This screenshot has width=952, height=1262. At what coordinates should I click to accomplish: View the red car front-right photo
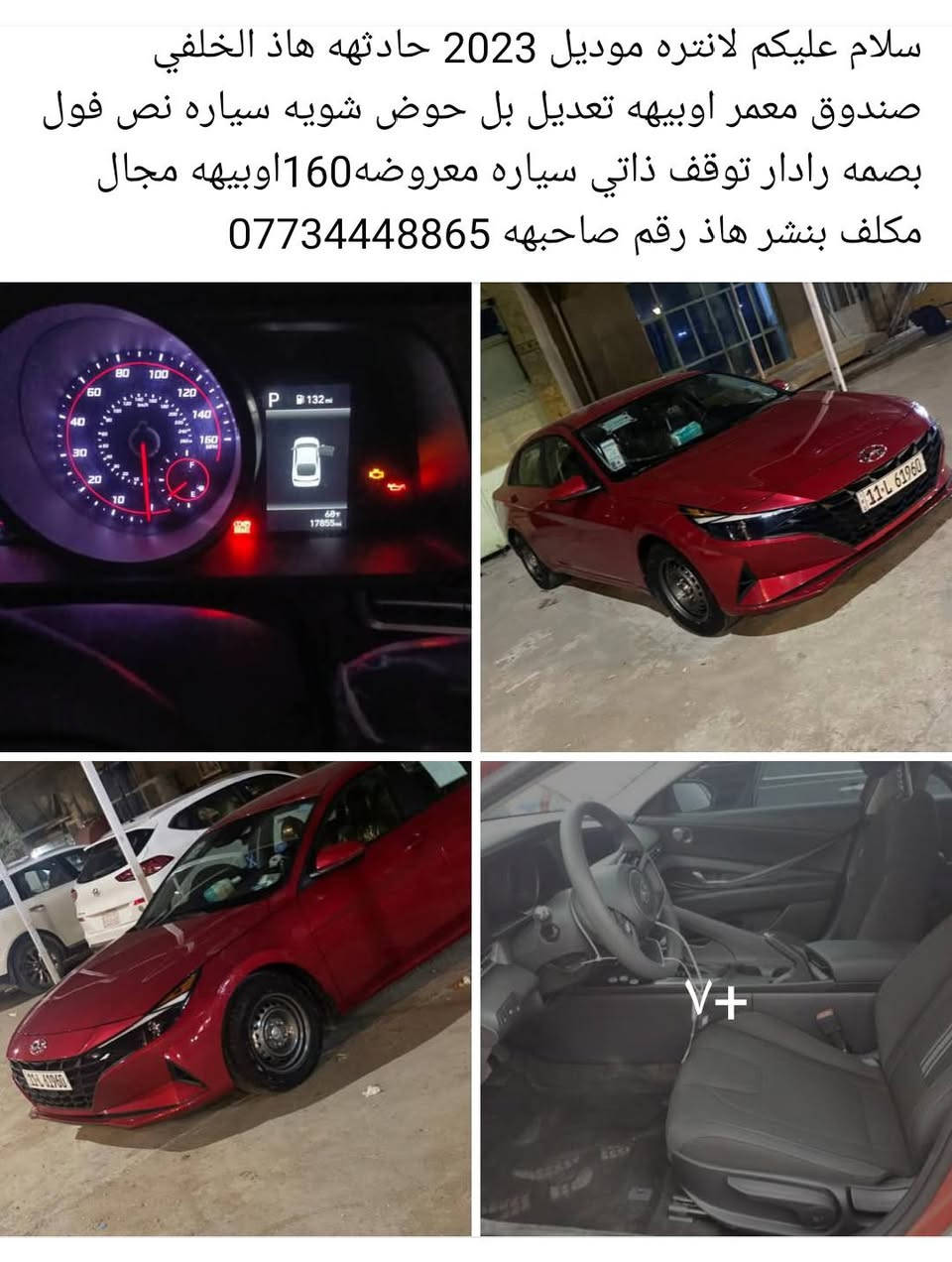point(715,516)
